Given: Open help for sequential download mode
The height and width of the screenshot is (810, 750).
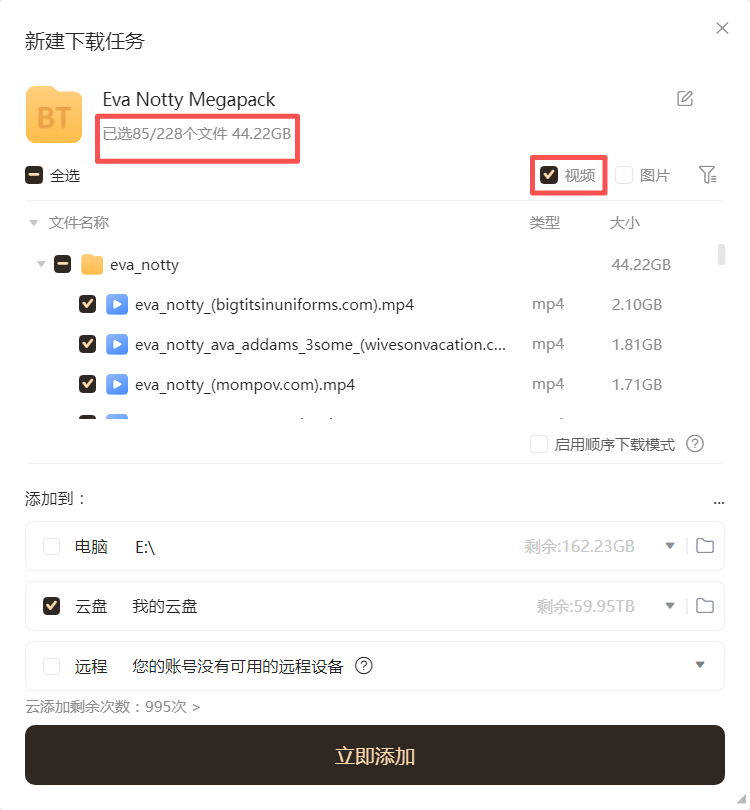Looking at the screenshot, I should 695,444.
